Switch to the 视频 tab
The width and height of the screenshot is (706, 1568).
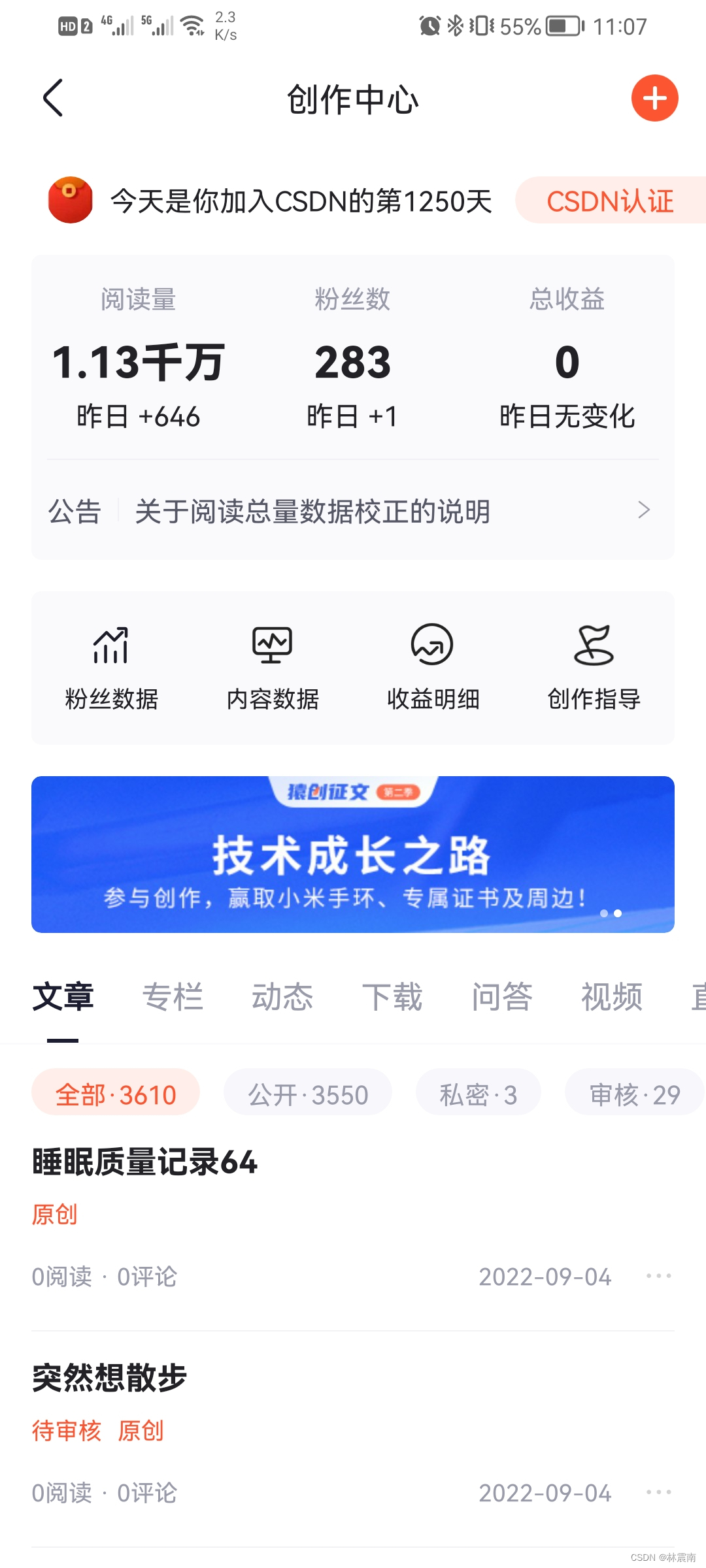tap(612, 997)
